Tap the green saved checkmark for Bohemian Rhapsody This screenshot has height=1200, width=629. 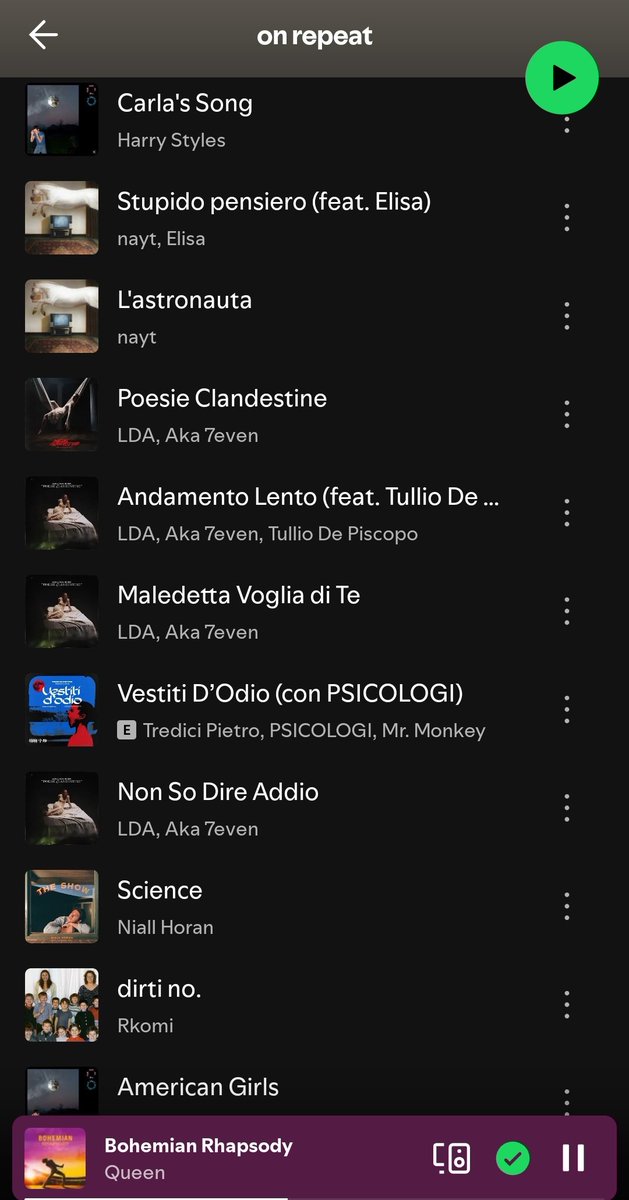(x=512, y=1158)
